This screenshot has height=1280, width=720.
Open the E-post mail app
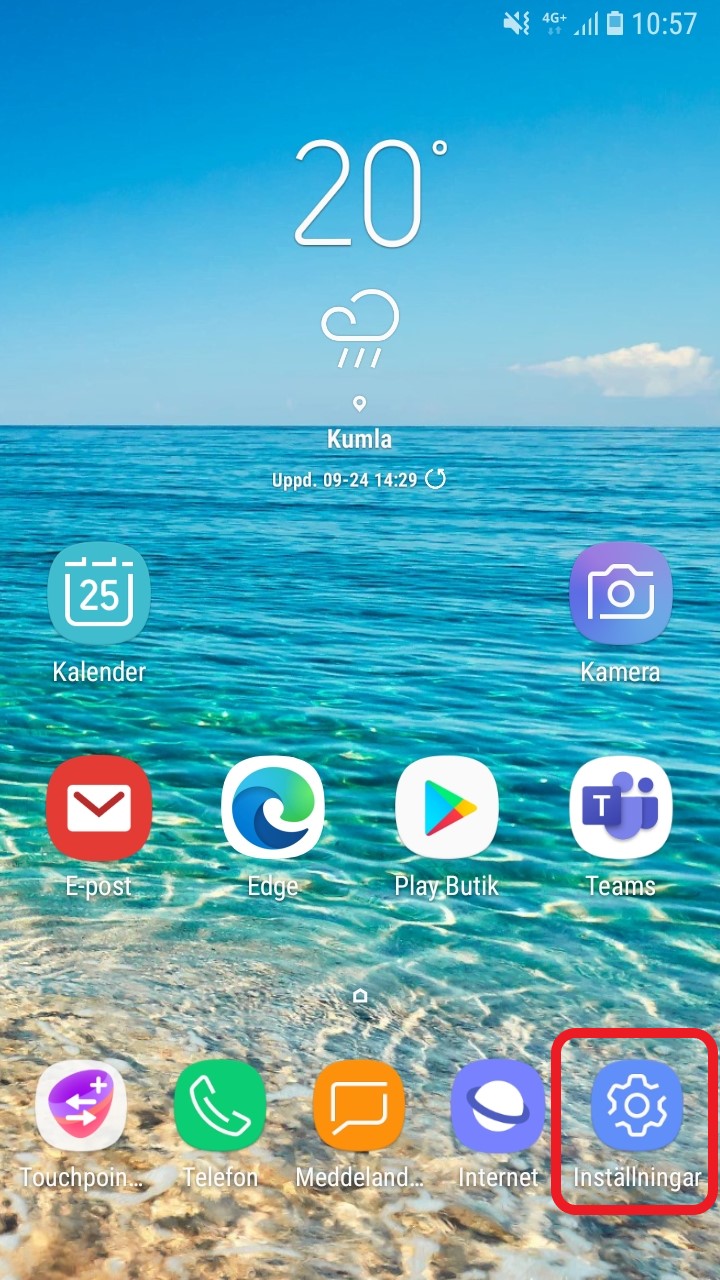click(98, 808)
